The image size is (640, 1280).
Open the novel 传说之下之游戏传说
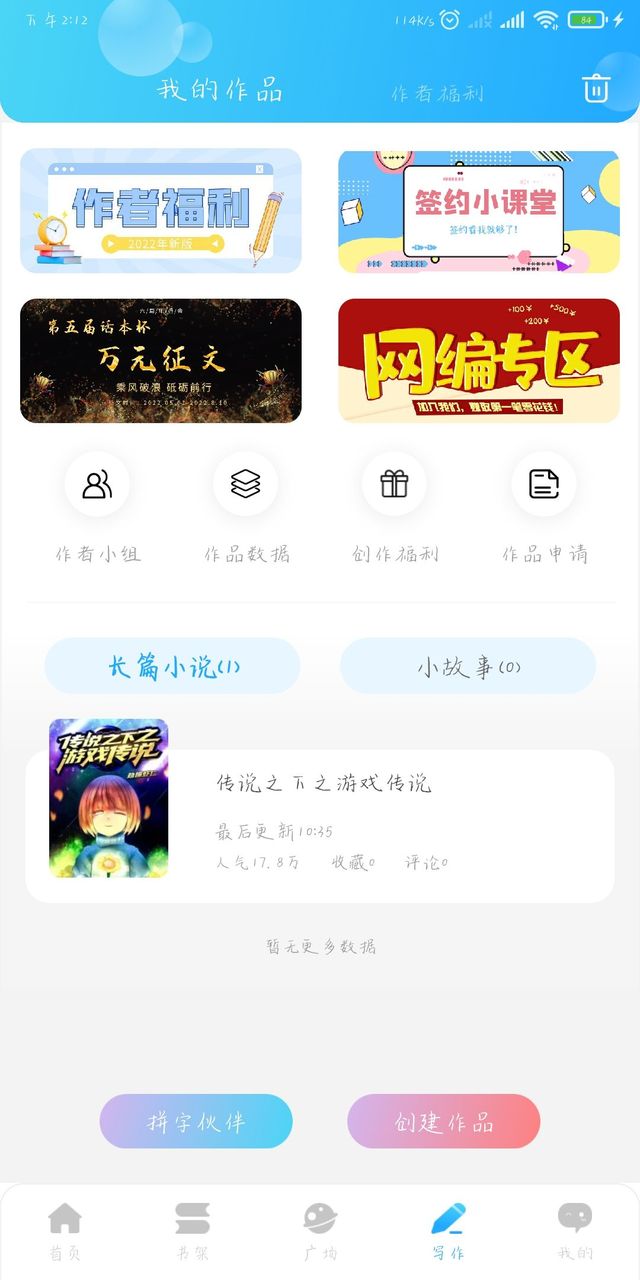coord(320,812)
